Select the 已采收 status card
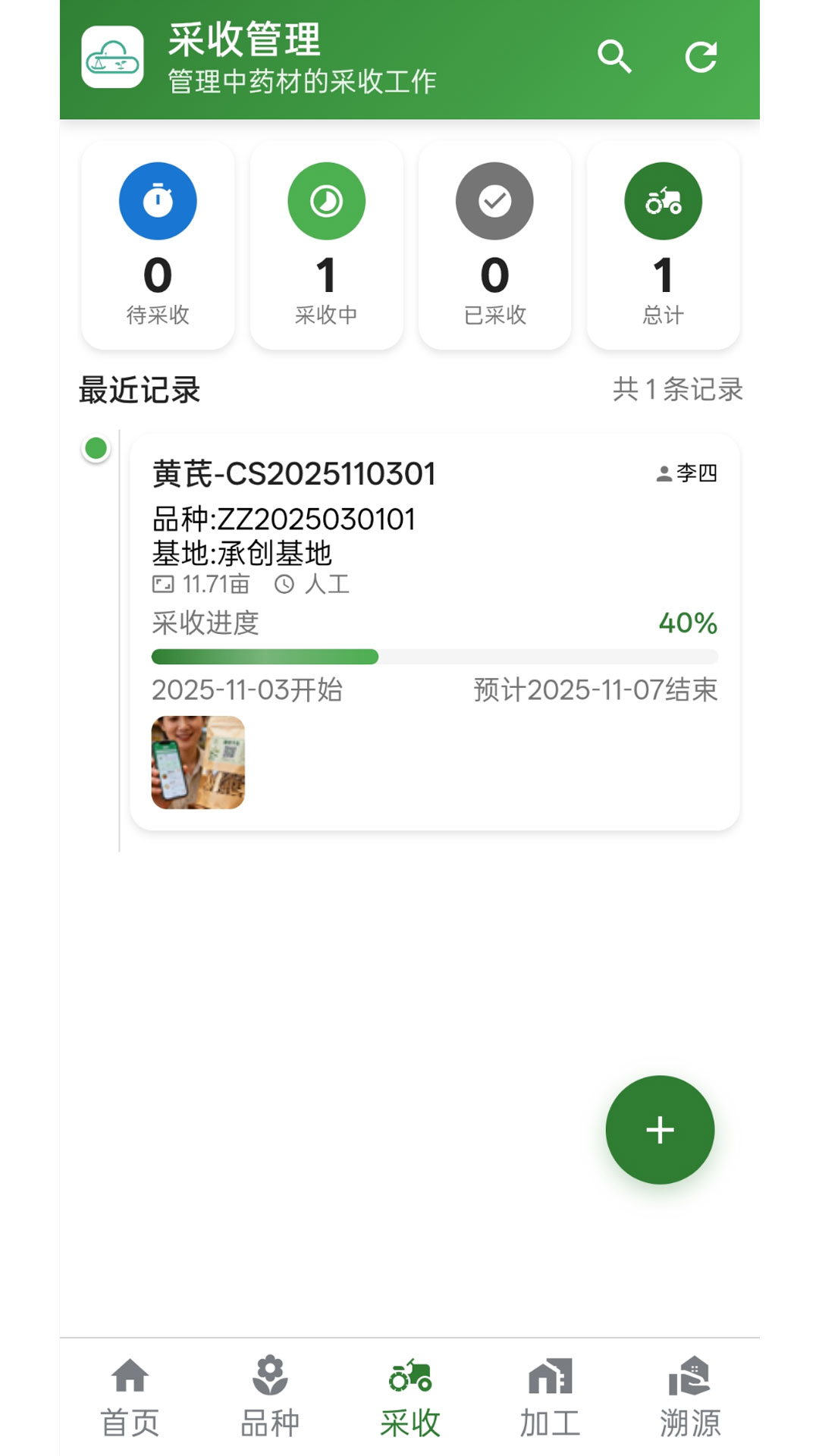The width and height of the screenshot is (819, 1456). click(494, 245)
